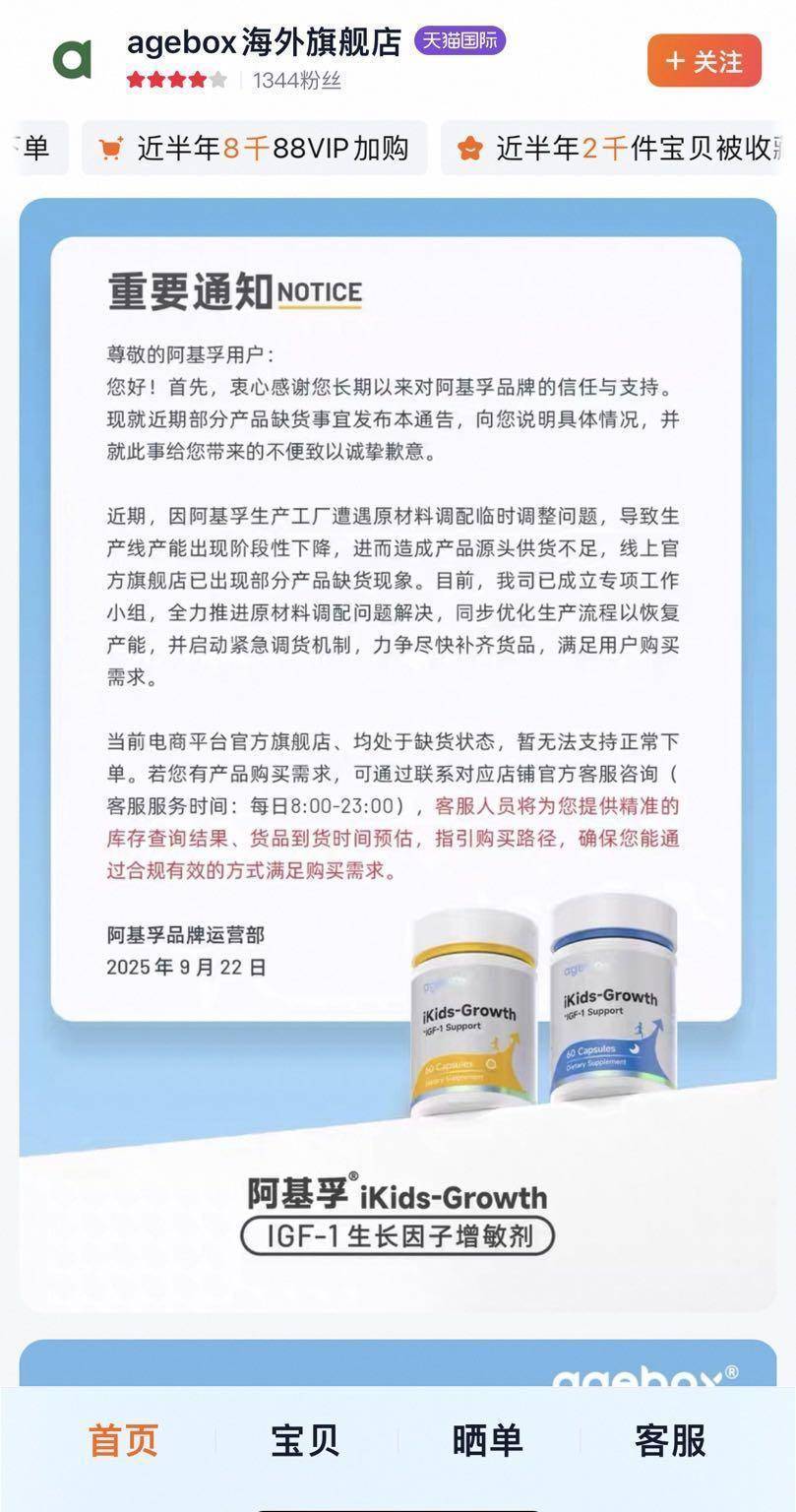Image resolution: width=796 pixels, height=1512 pixels.
Task: Follow the store with the 关注 button
Action: [704, 61]
